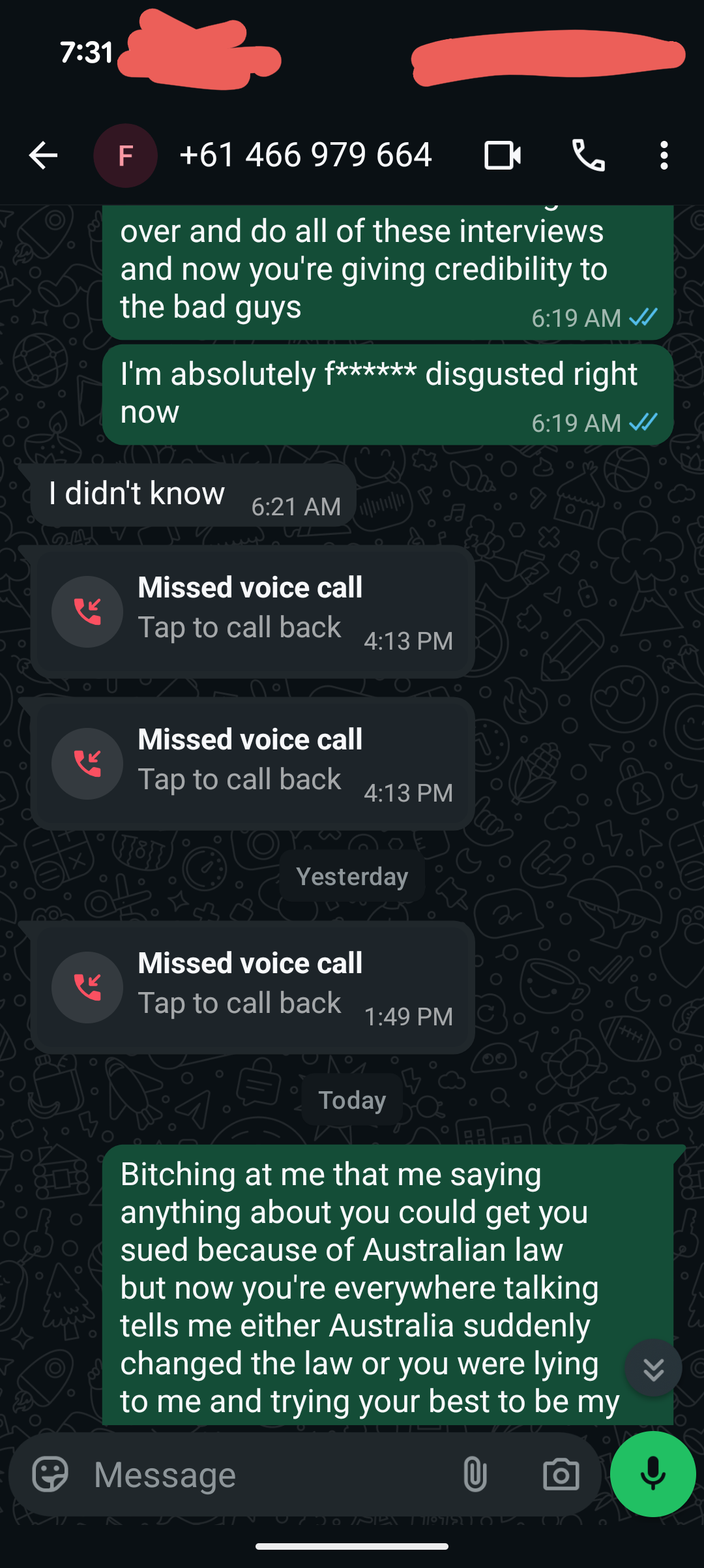The width and height of the screenshot is (704, 1568).
Task: Record a voice message
Action: pos(653,1474)
